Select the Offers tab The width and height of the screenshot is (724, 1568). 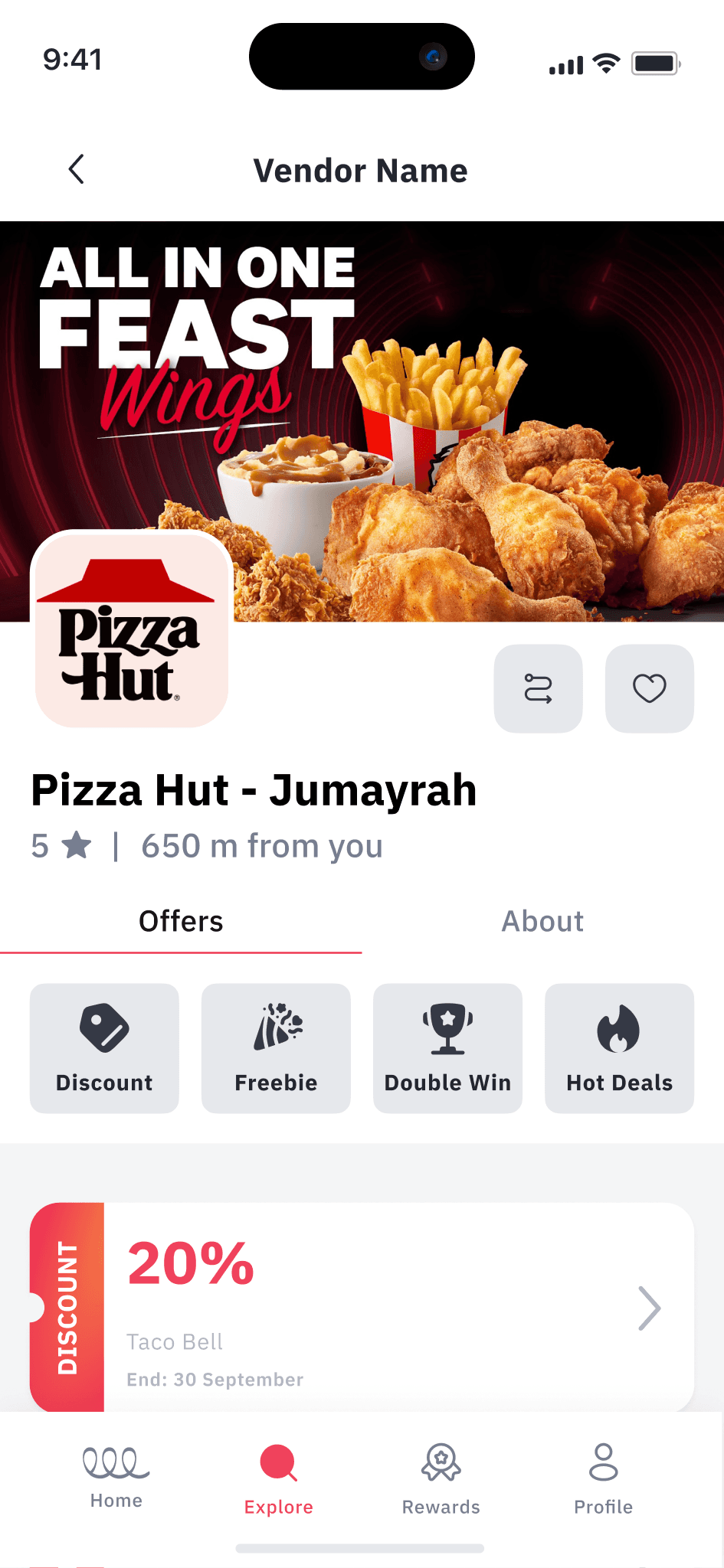[x=181, y=922]
